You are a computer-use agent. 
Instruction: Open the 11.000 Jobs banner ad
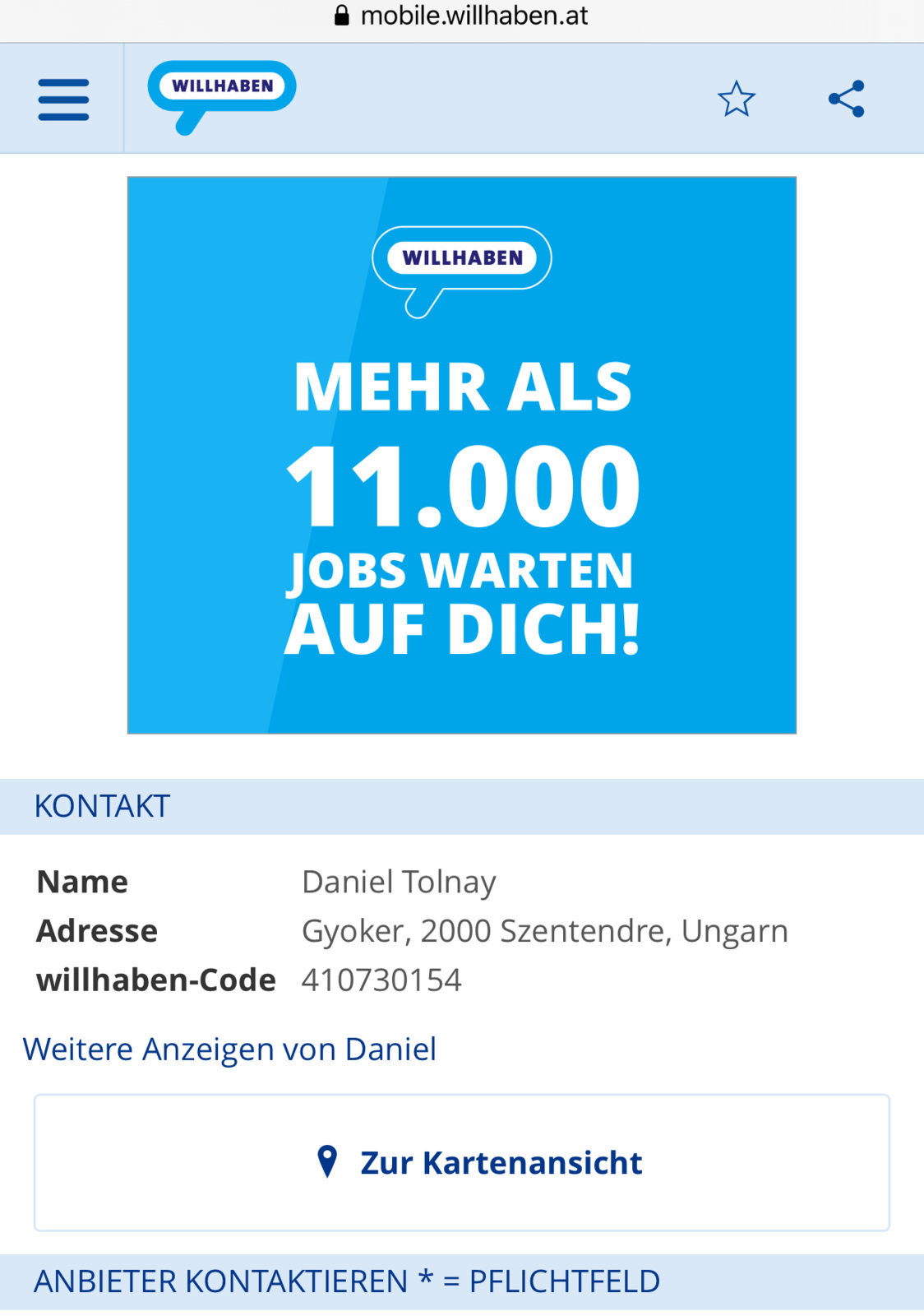coord(462,455)
